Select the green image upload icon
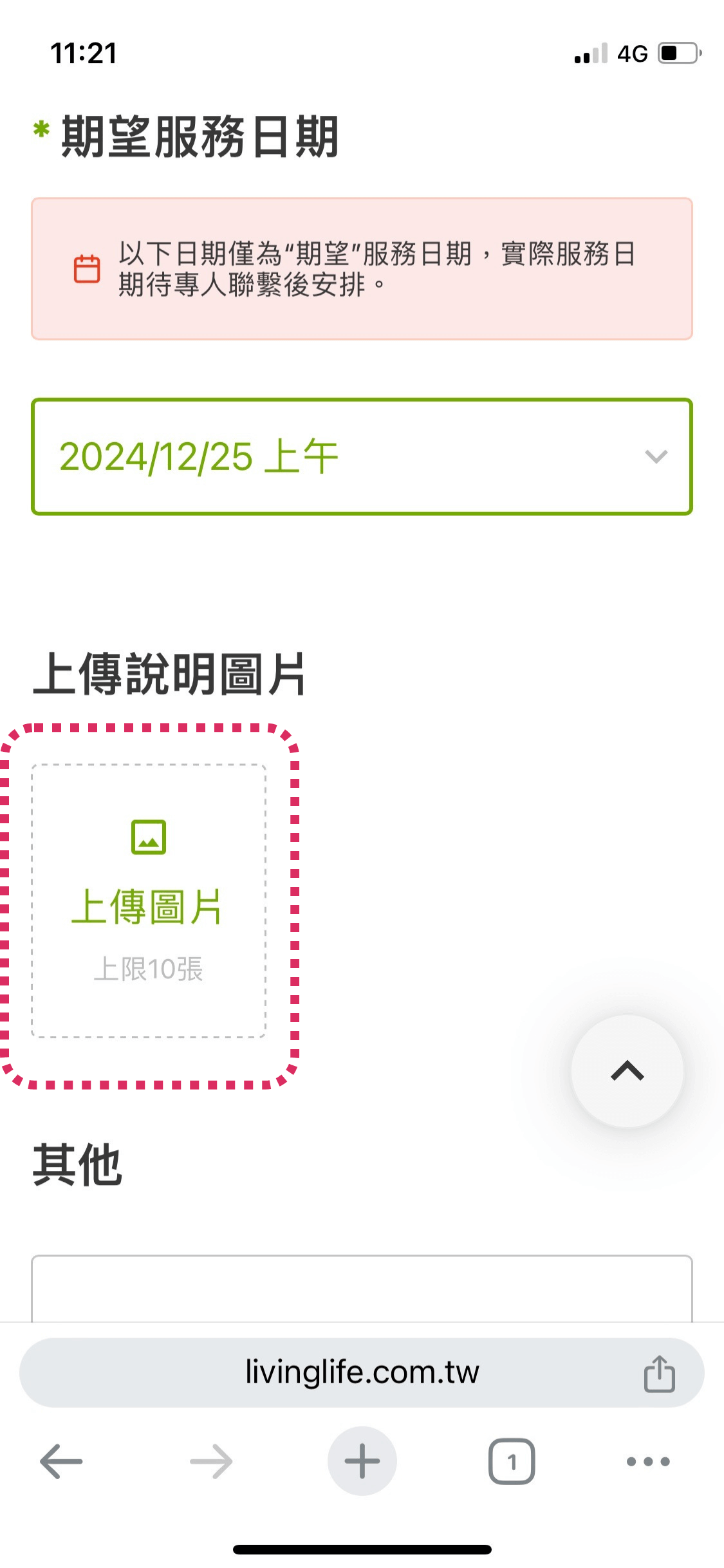Image resolution: width=724 pixels, height=1568 pixels. [149, 837]
